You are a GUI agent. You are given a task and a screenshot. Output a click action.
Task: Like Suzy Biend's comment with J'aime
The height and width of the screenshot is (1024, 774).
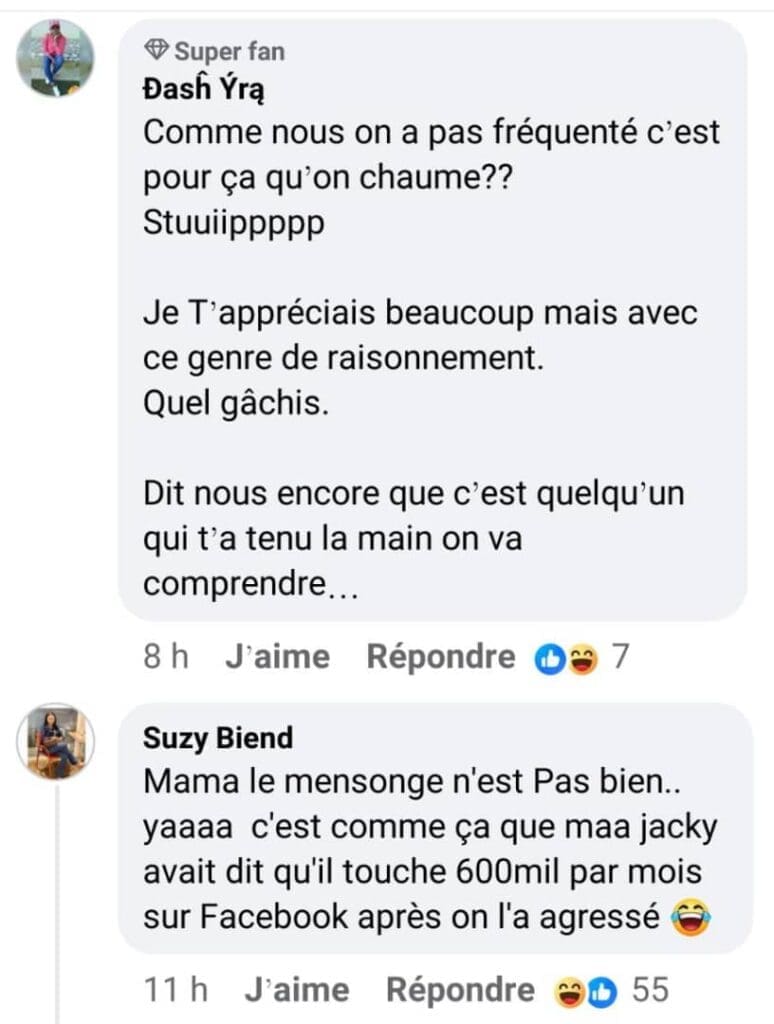297,990
